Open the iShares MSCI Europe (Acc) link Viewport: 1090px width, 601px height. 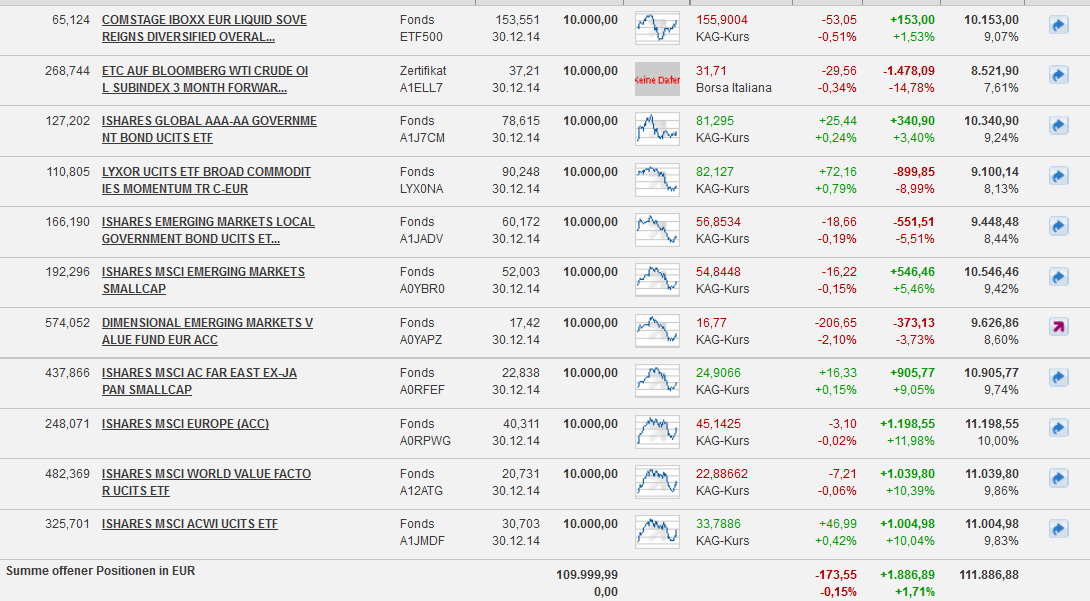coord(185,424)
